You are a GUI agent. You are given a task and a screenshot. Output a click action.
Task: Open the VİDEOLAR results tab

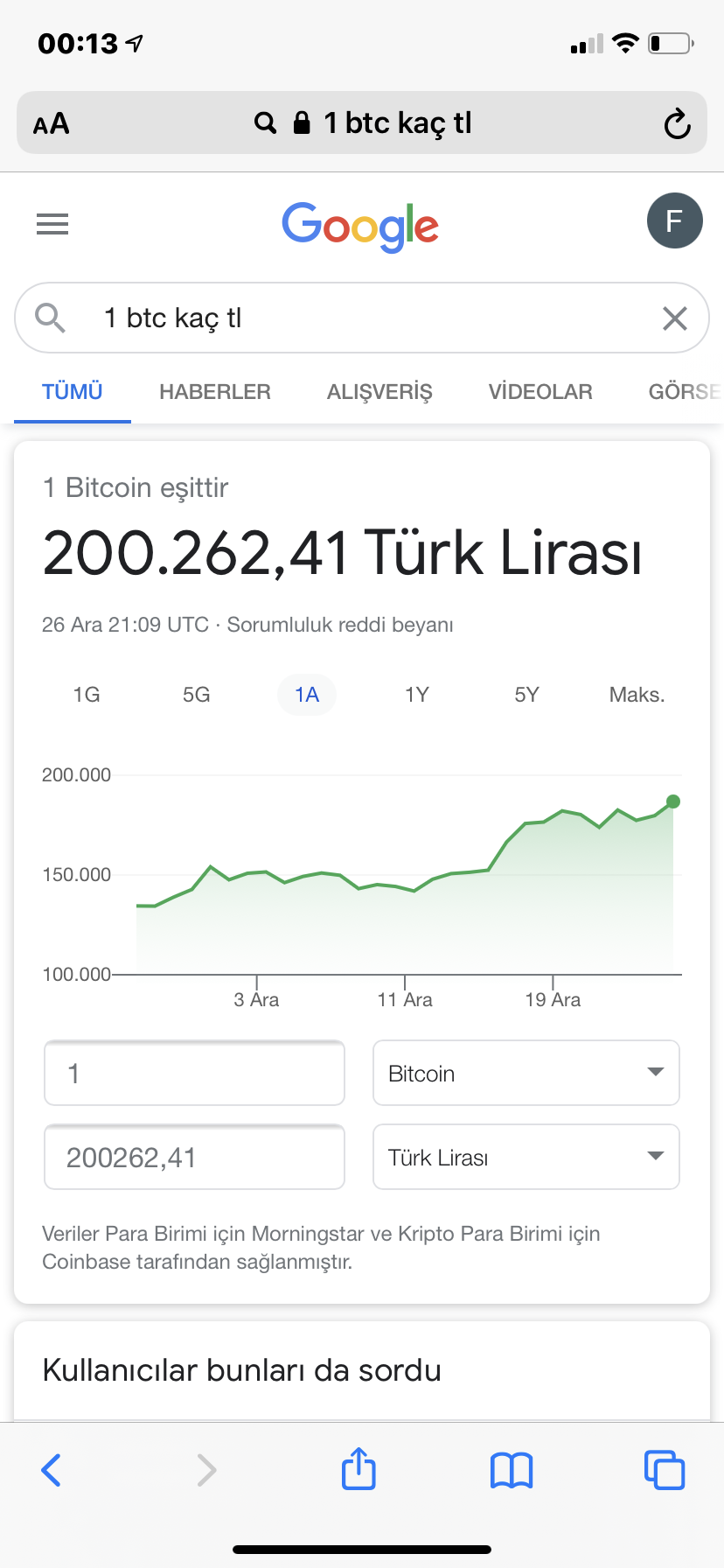coord(540,392)
